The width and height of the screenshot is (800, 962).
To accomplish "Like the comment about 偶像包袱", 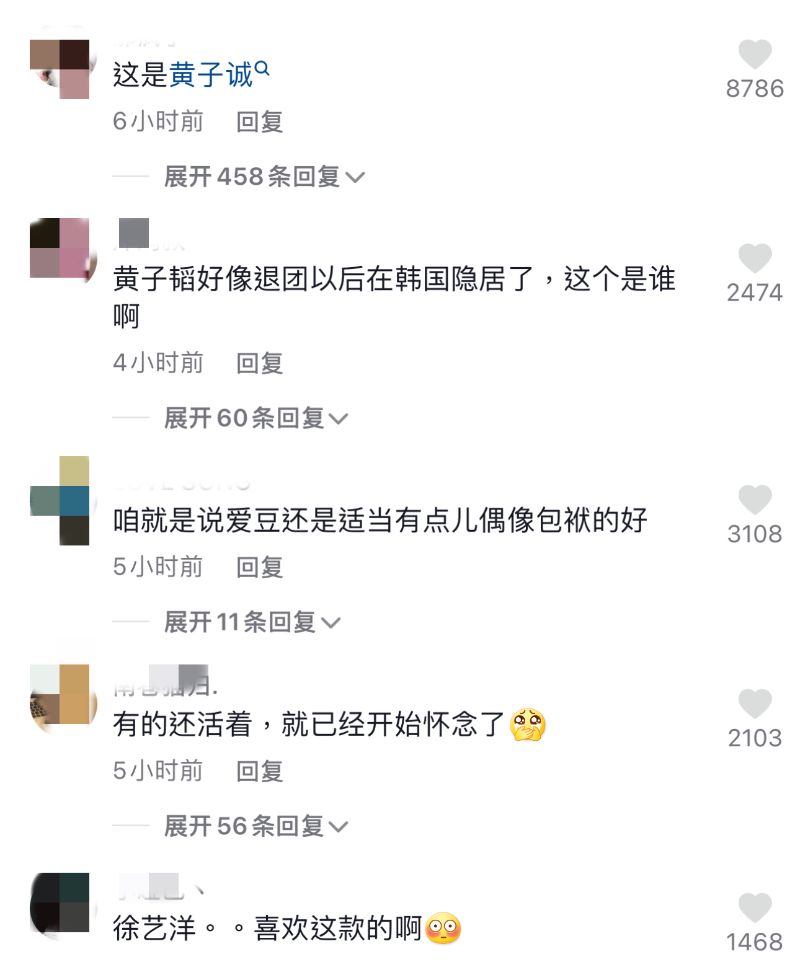I will [x=755, y=500].
